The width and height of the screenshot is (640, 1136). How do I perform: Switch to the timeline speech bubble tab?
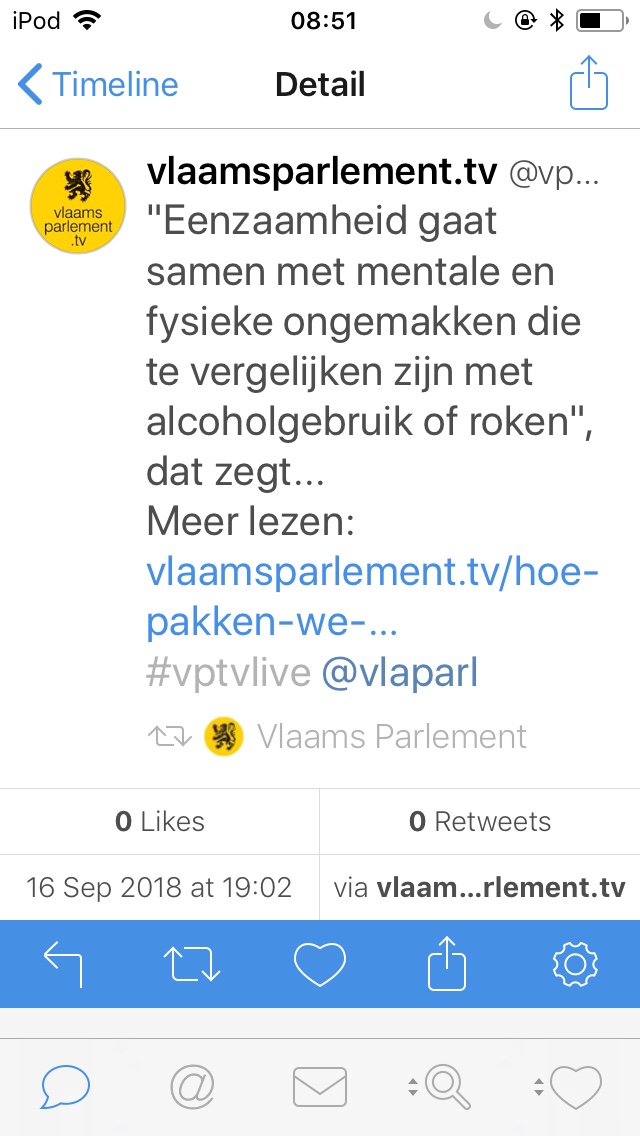click(x=65, y=1088)
